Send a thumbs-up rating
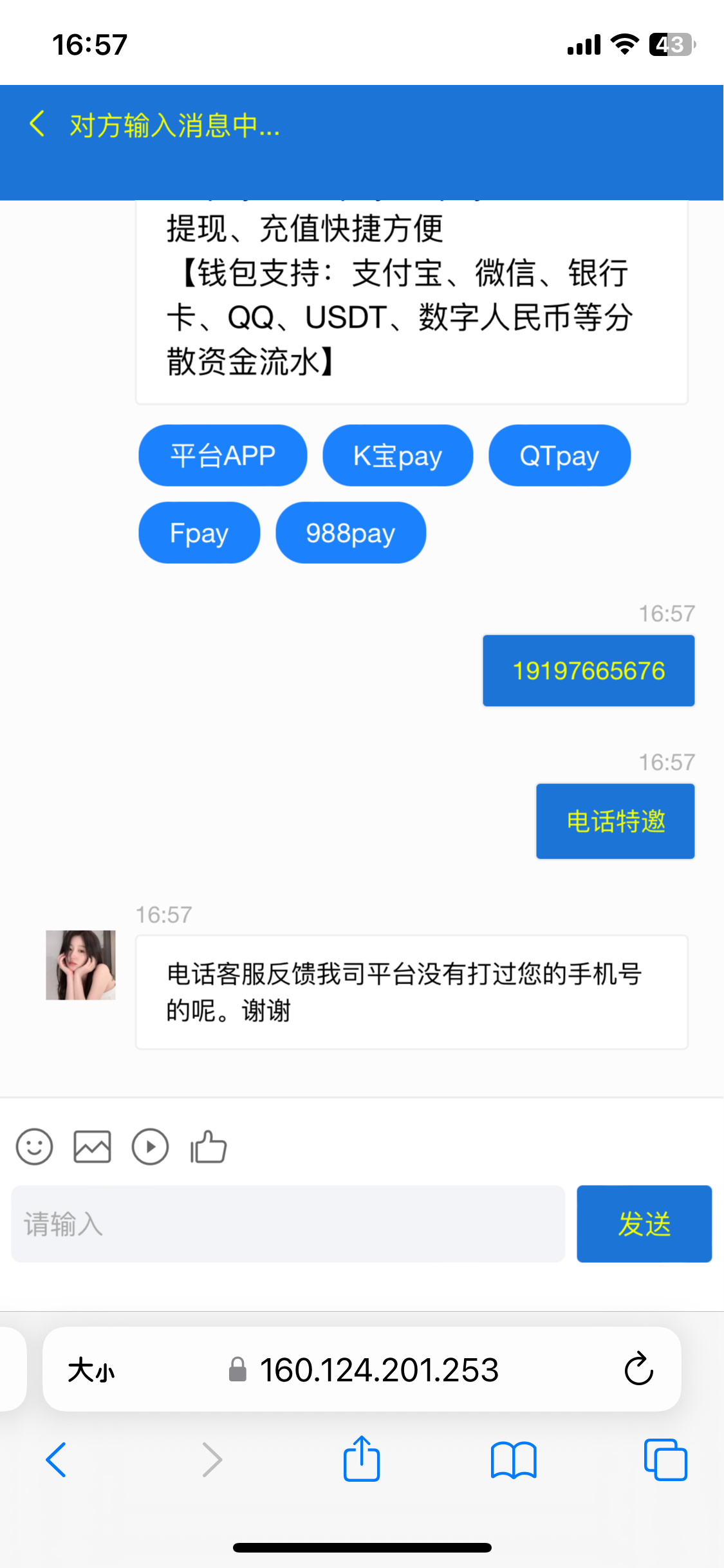Image resolution: width=724 pixels, height=1568 pixels. pyautogui.click(x=209, y=1147)
